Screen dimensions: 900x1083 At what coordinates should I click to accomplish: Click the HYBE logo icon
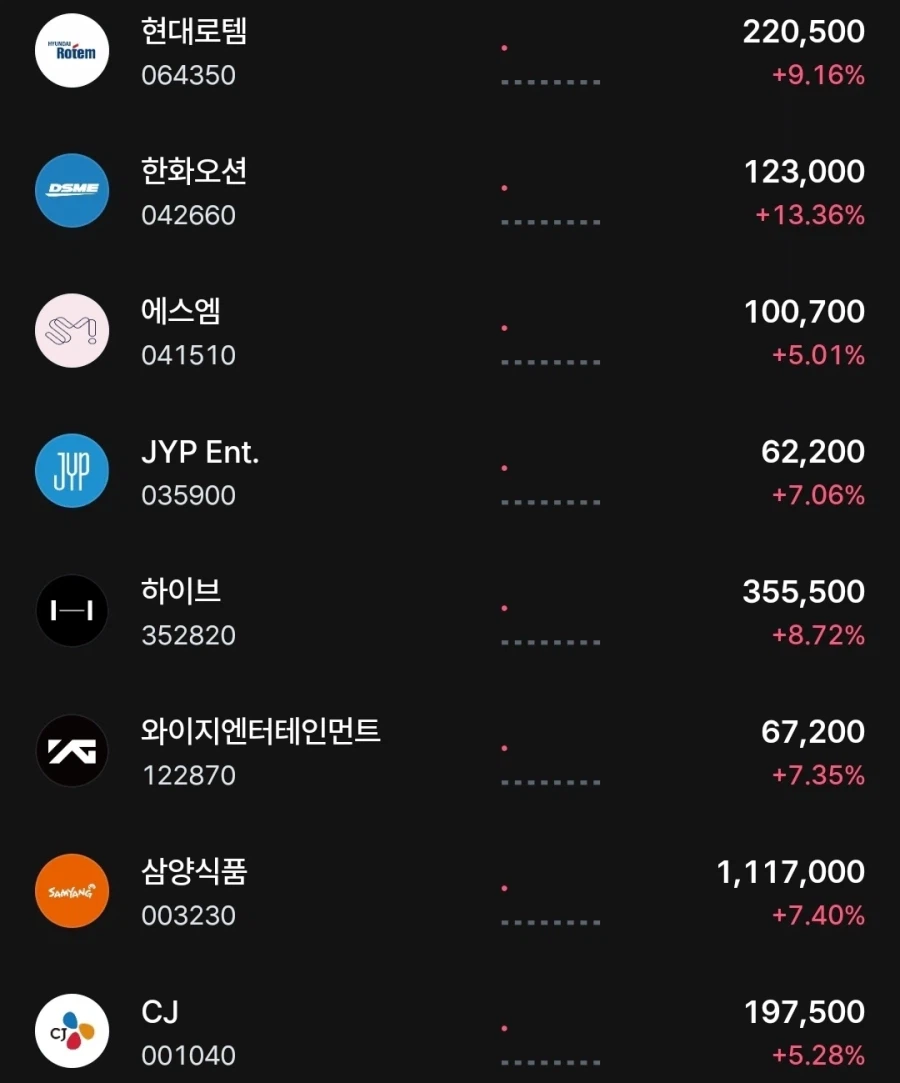71,610
